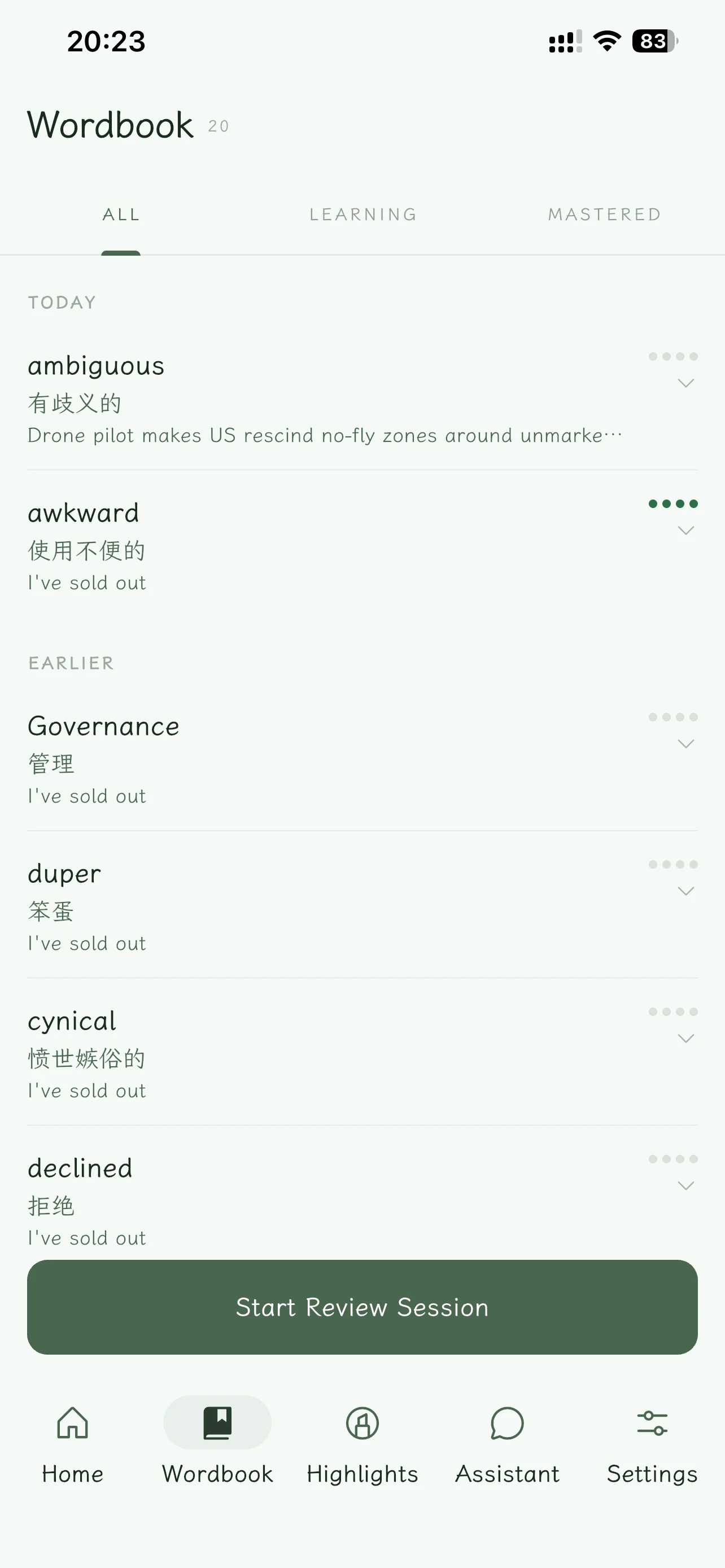
Task: Expand the duper entry chevron
Action: pyautogui.click(x=686, y=891)
